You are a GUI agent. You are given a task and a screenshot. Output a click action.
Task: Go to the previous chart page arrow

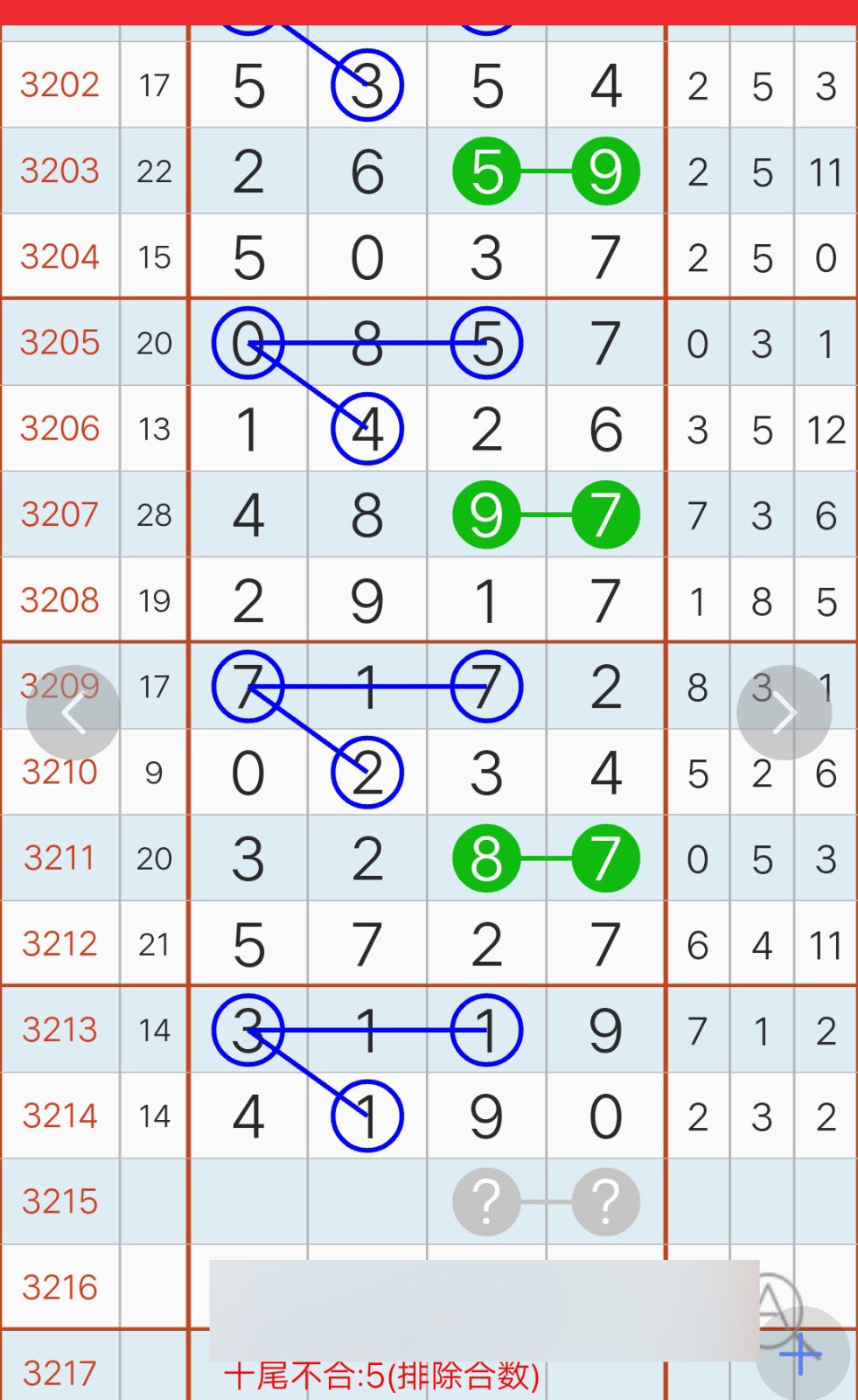click(x=73, y=713)
